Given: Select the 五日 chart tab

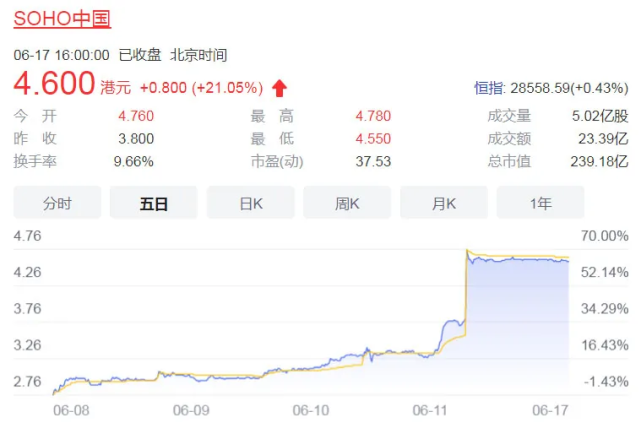Looking at the screenshot, I should tap(154, 203).
